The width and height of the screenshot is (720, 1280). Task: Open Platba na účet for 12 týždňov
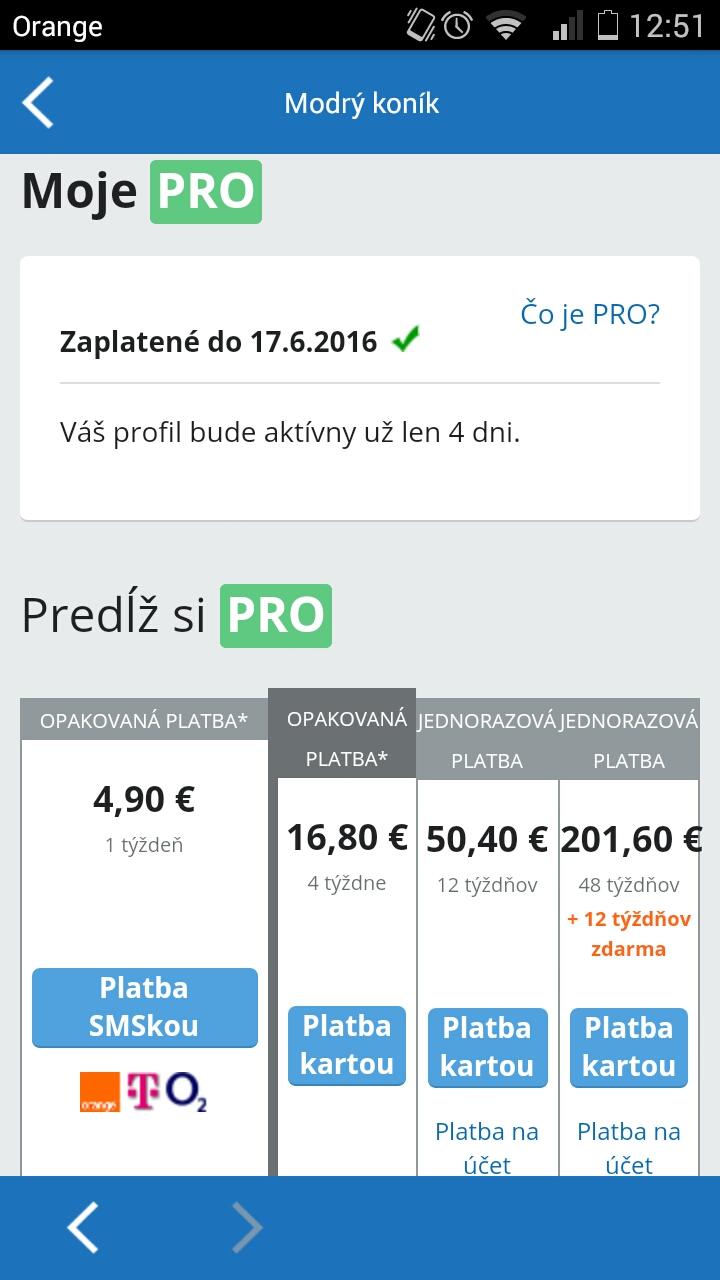(487, 1147)
